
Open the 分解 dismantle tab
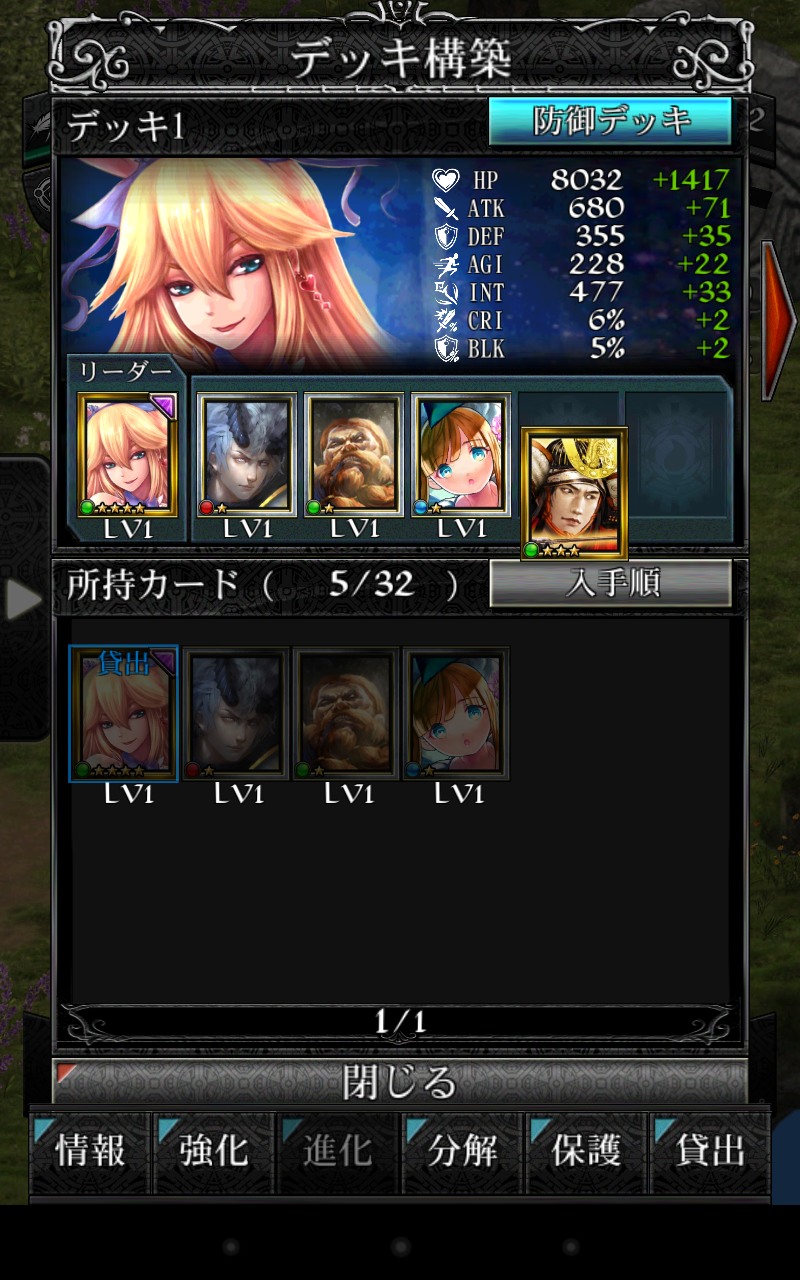click(x=462, y=1151)
